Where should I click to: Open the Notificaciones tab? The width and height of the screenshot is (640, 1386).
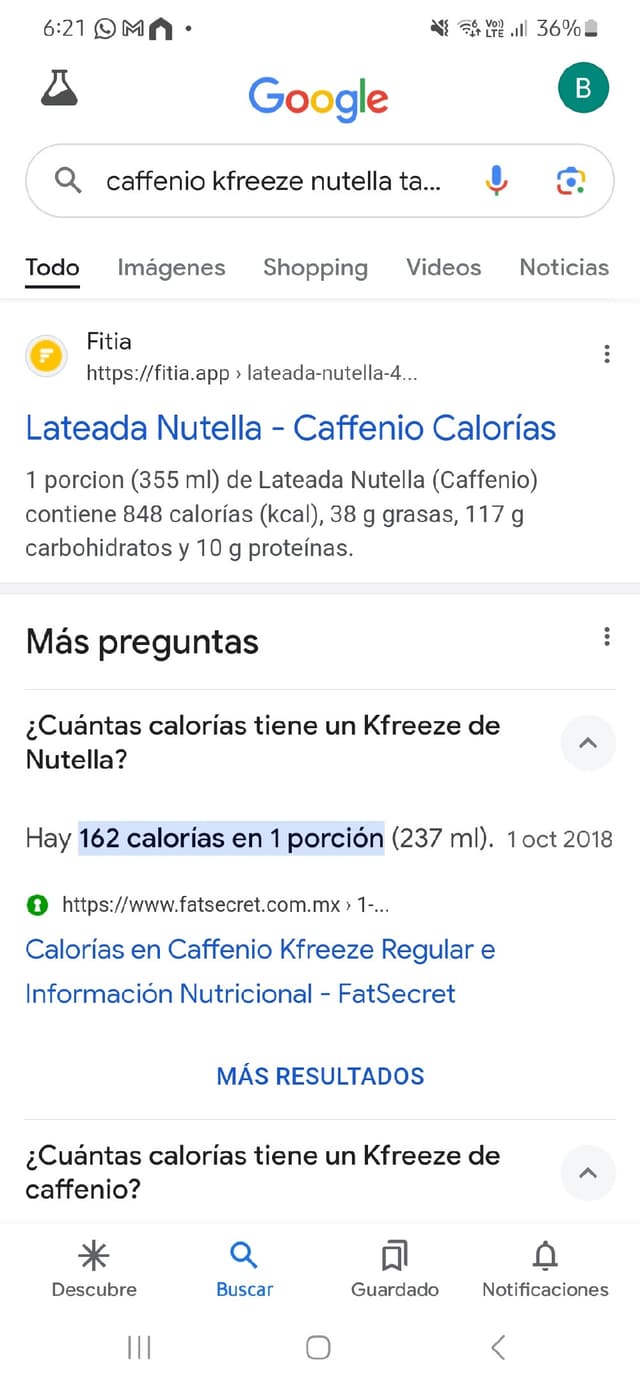[545, 1270]
